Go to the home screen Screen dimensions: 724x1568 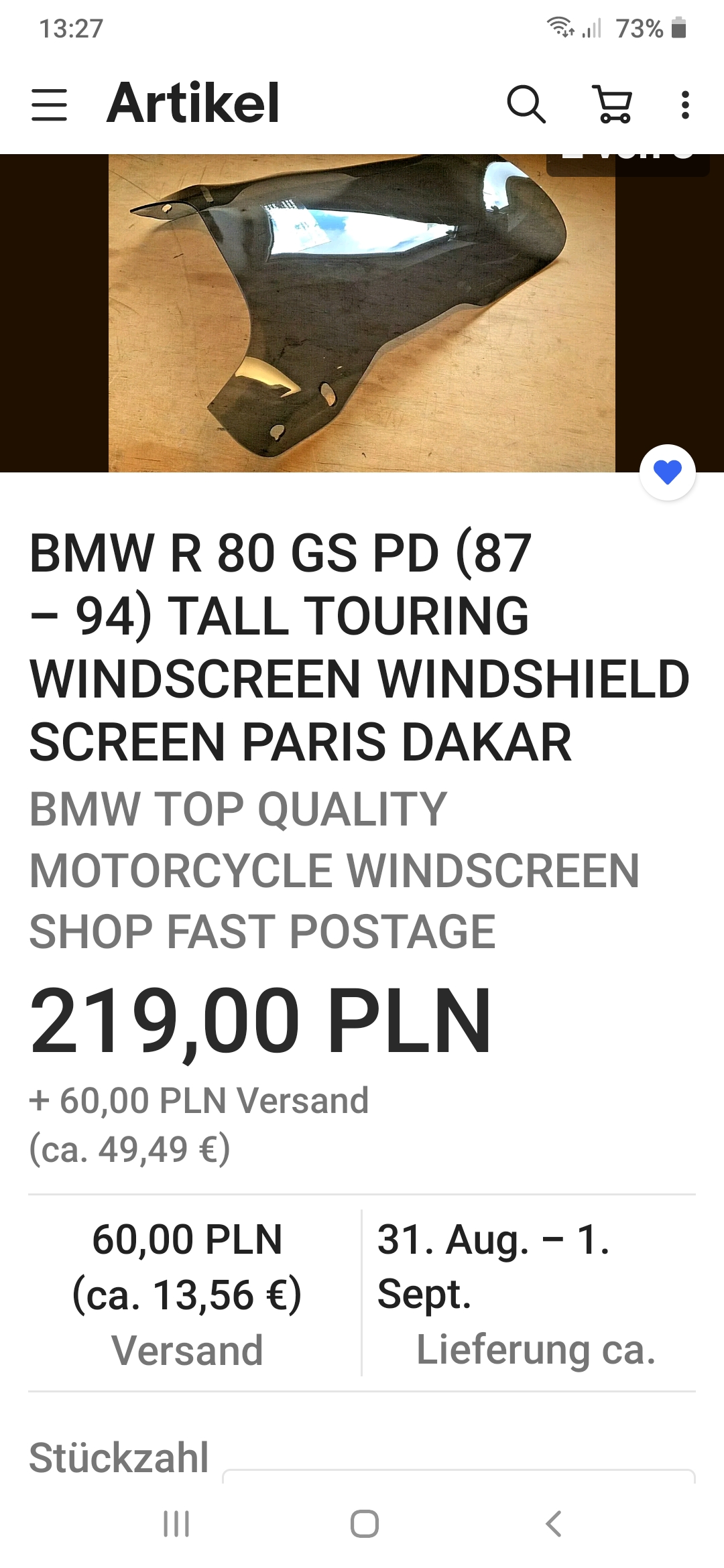point(364,1524)
